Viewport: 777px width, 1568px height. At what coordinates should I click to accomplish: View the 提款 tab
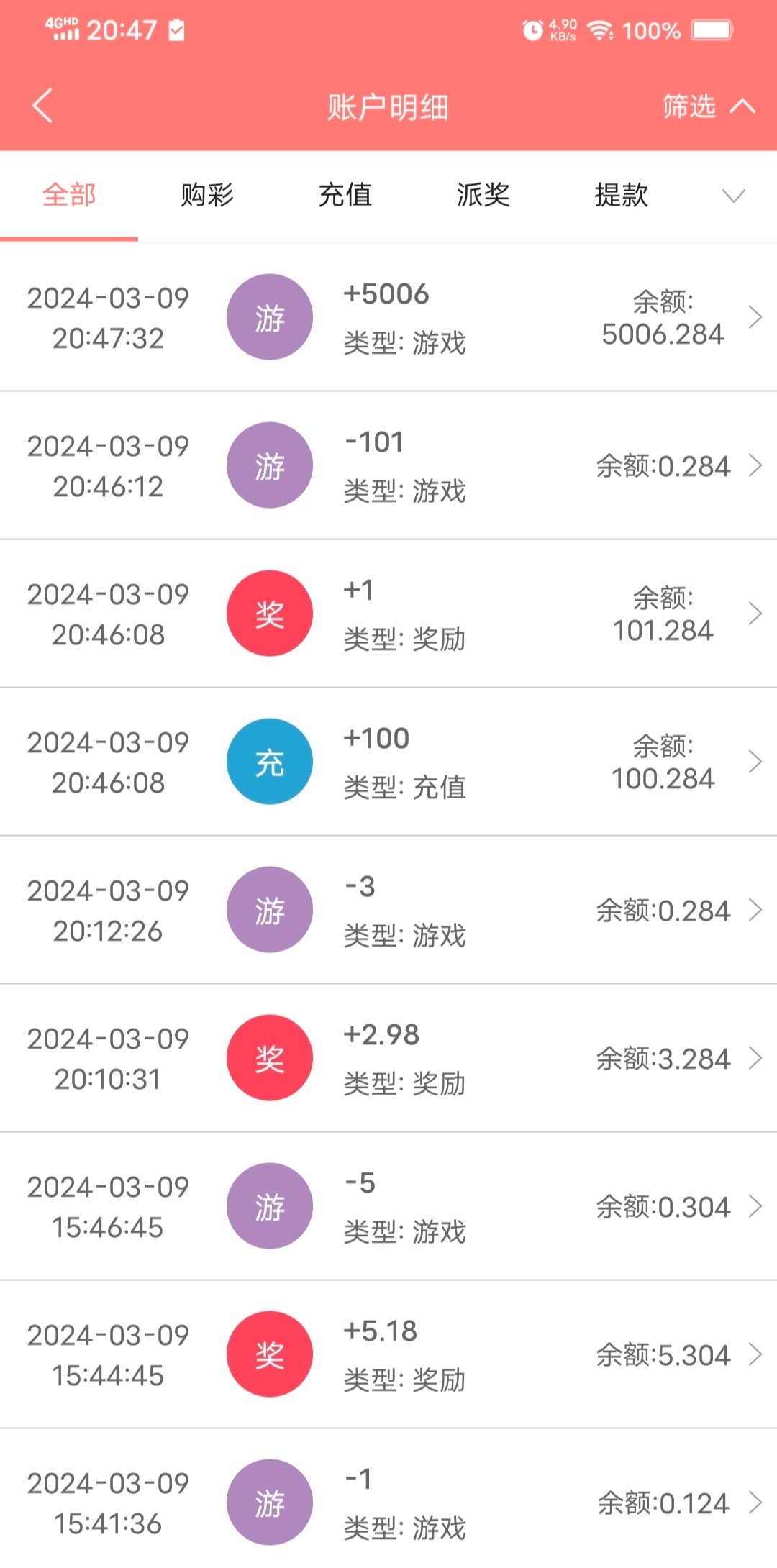pyautogui.click(x=622, y=195)
